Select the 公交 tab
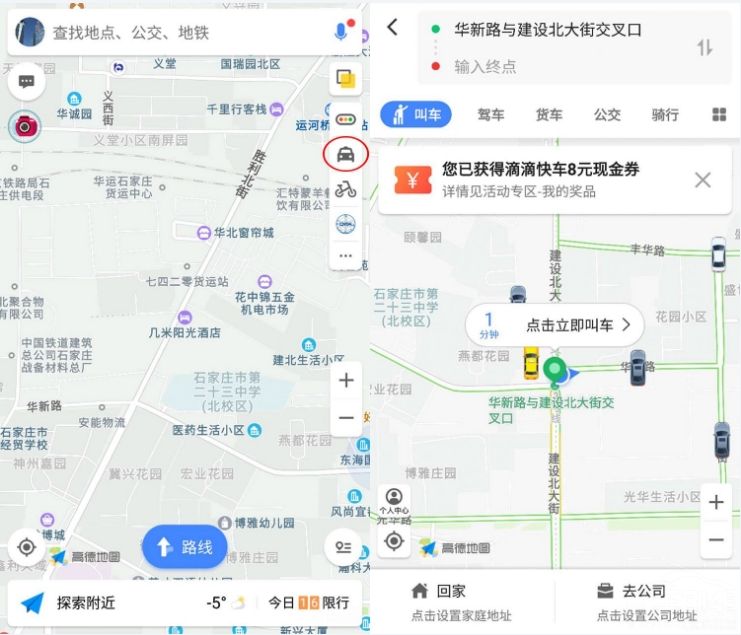The image size is (741, 635). click(x=607, y=115)
